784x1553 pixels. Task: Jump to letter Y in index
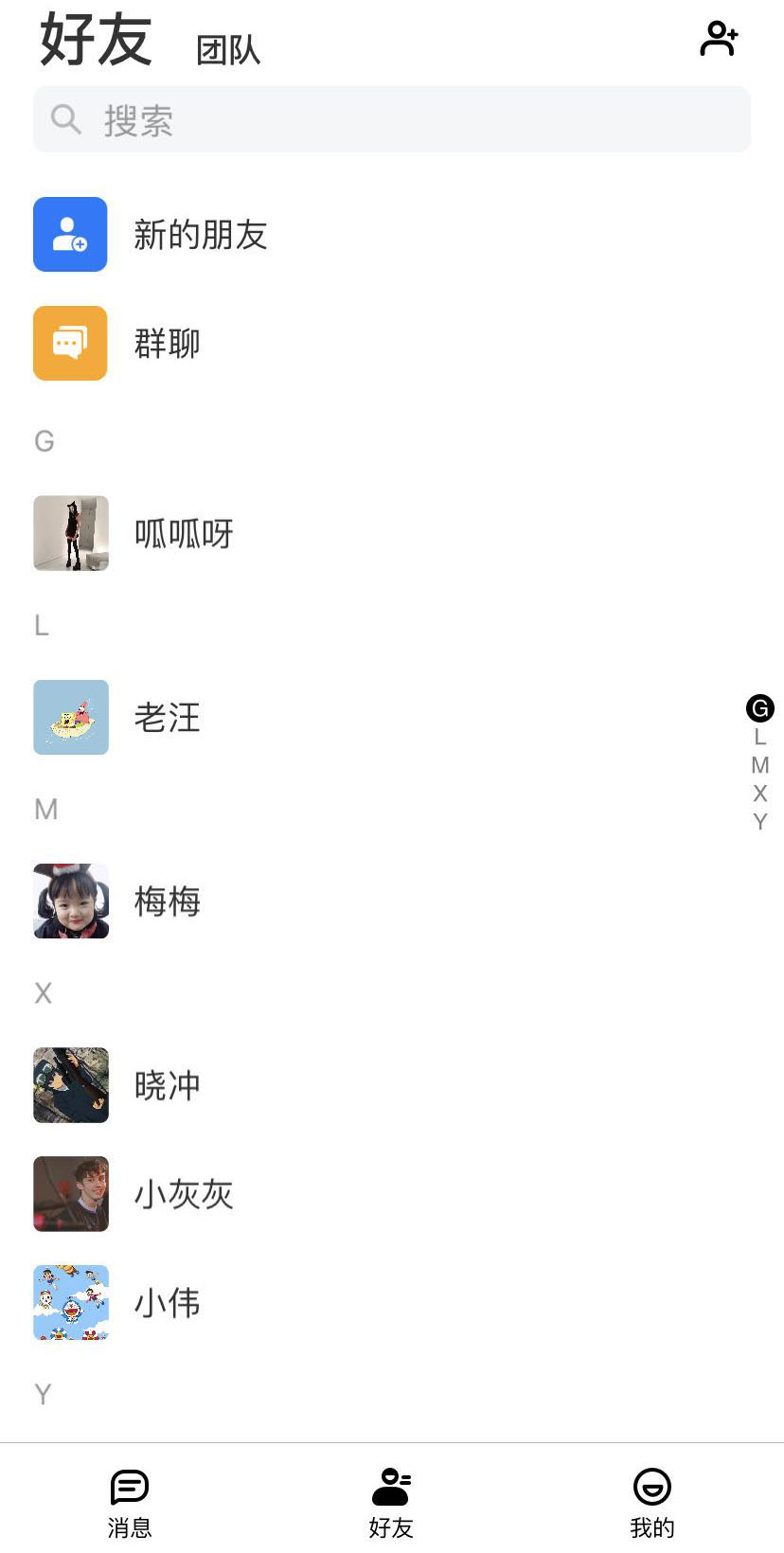point(760,822)
